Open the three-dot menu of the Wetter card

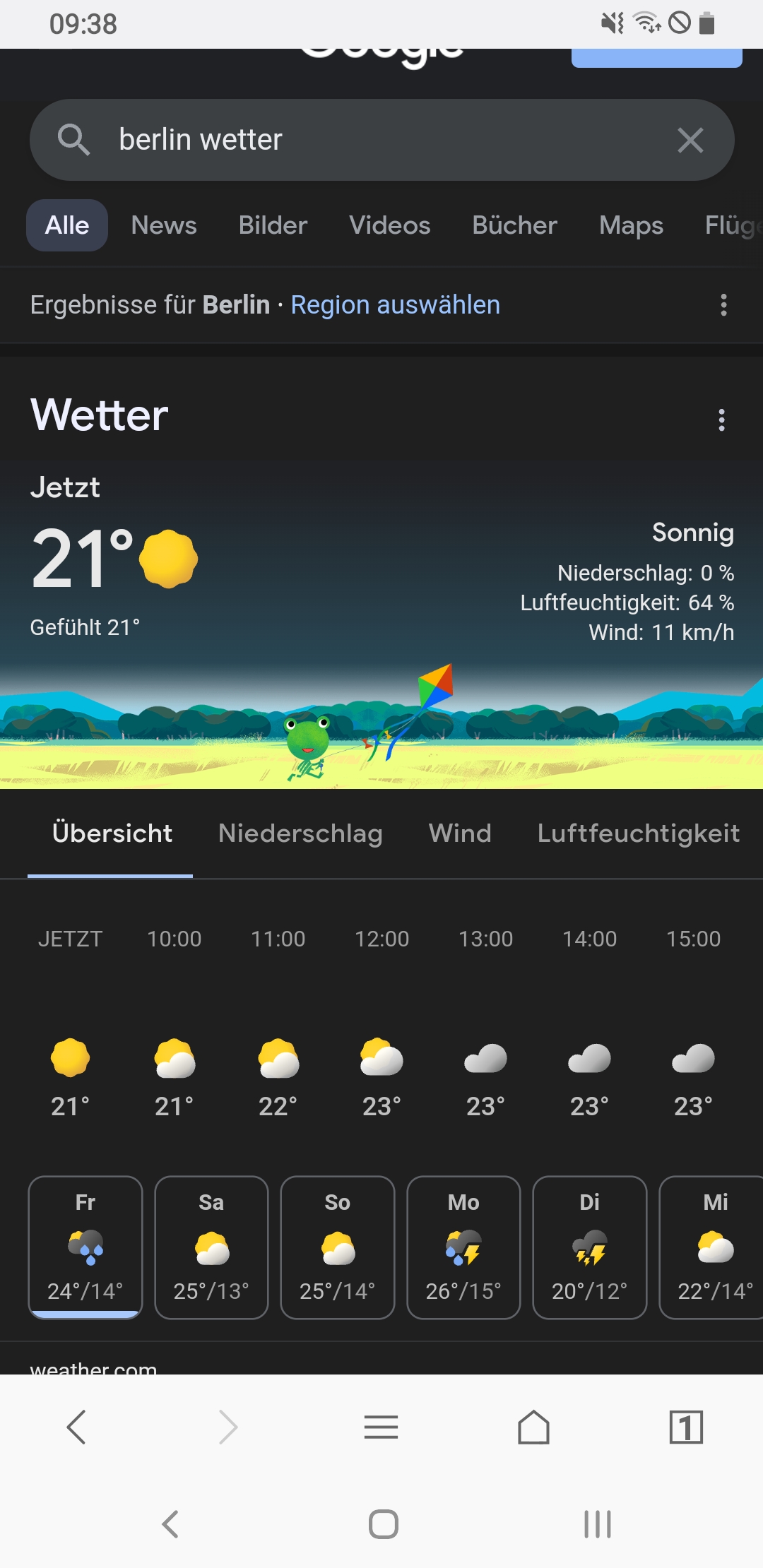[721, 420]
